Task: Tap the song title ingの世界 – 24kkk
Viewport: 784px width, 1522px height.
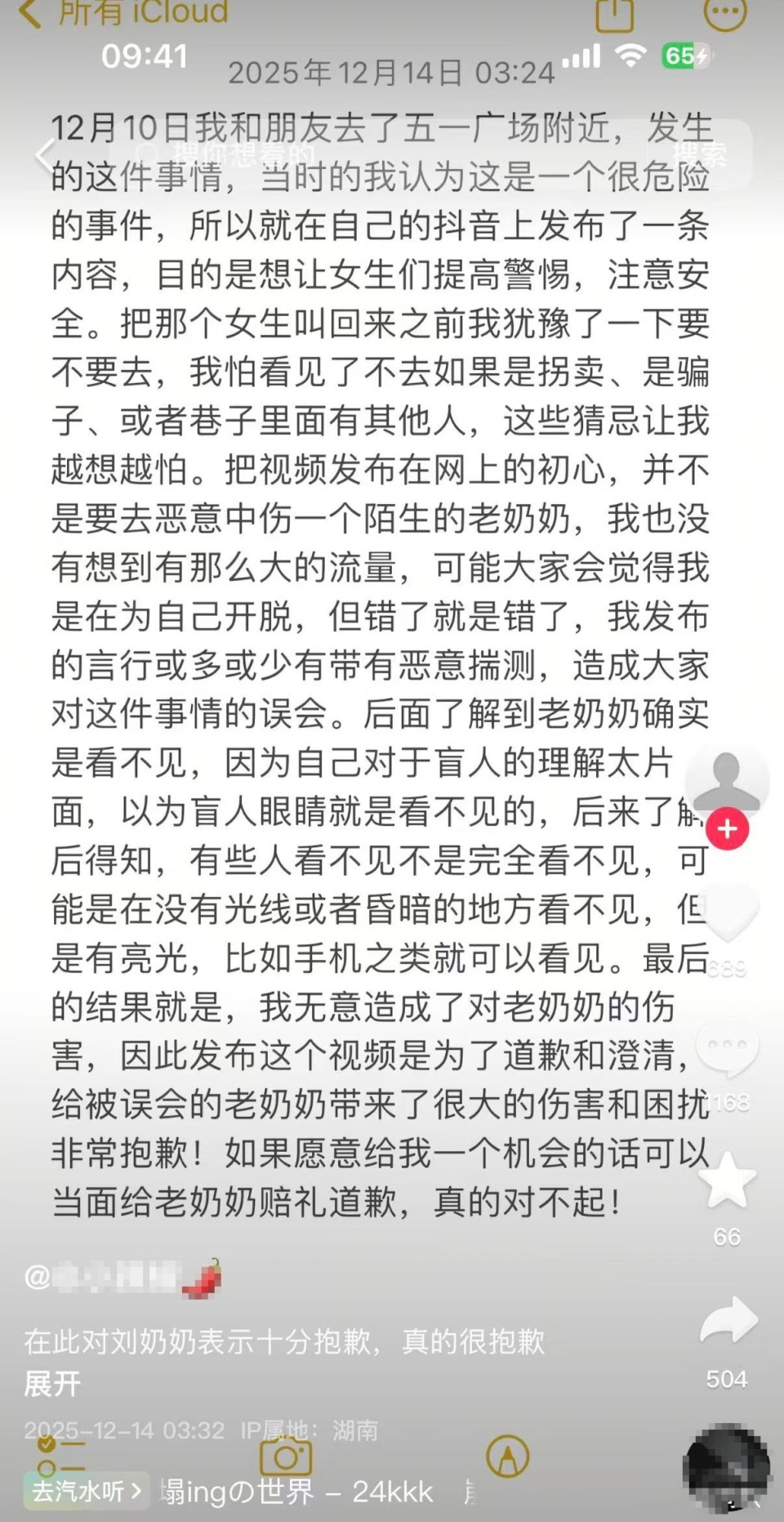Action: [x=294, y=1490]
